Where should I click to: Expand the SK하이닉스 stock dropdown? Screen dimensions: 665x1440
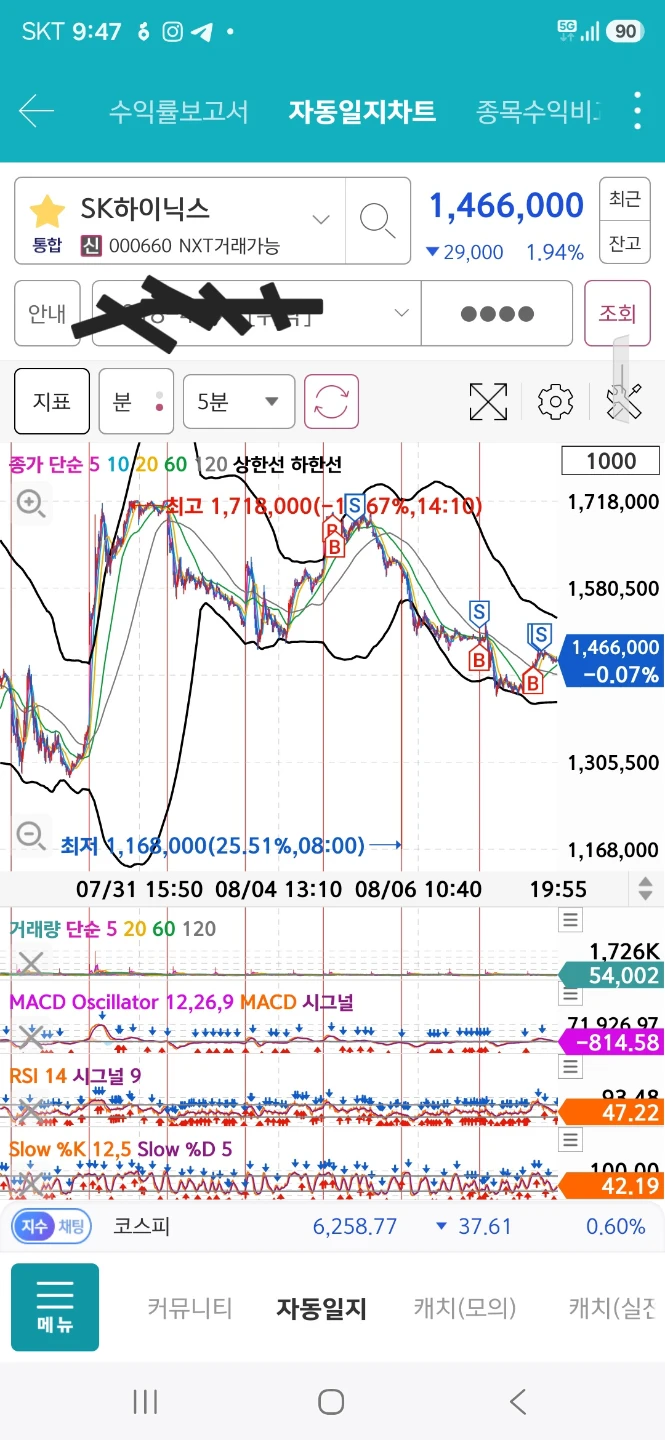click(321, 219)
